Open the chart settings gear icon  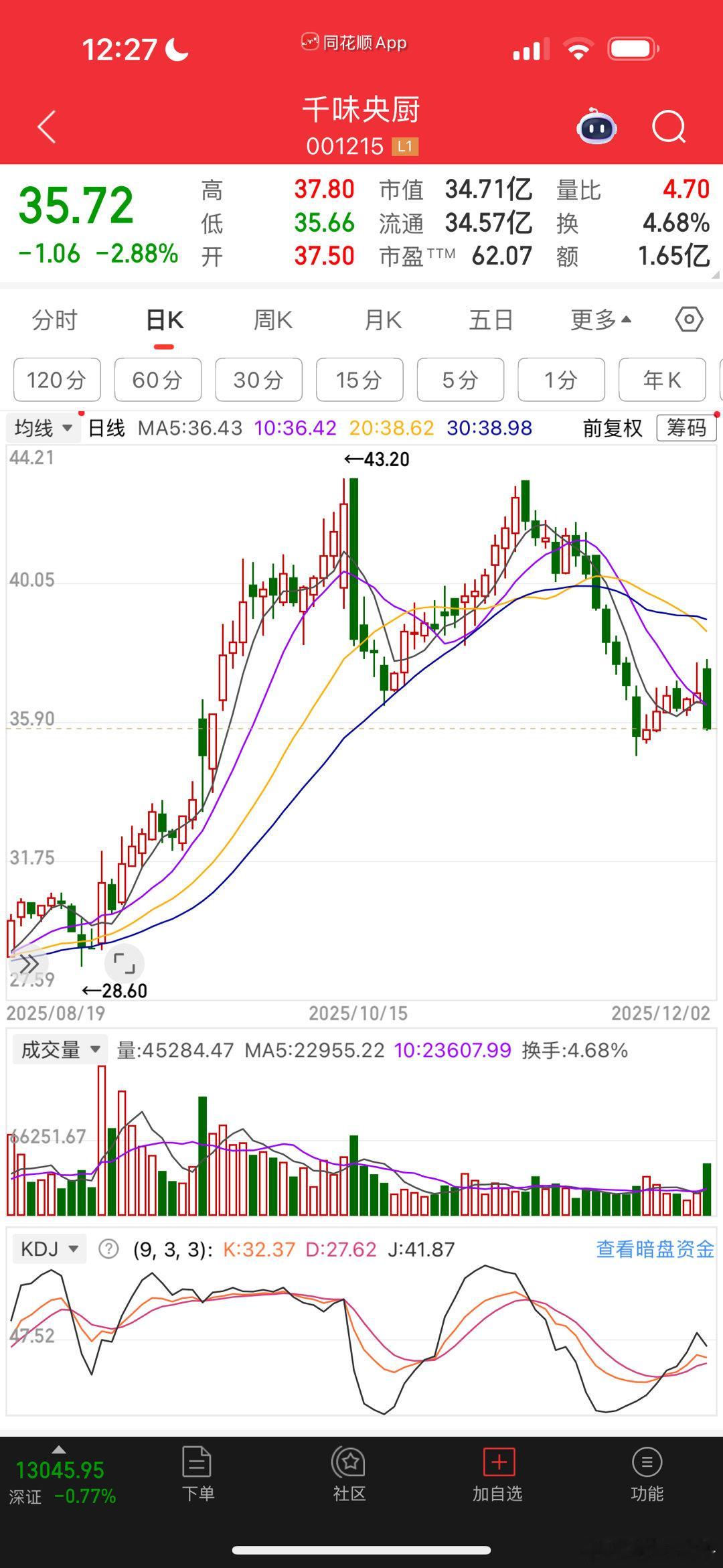689,320
